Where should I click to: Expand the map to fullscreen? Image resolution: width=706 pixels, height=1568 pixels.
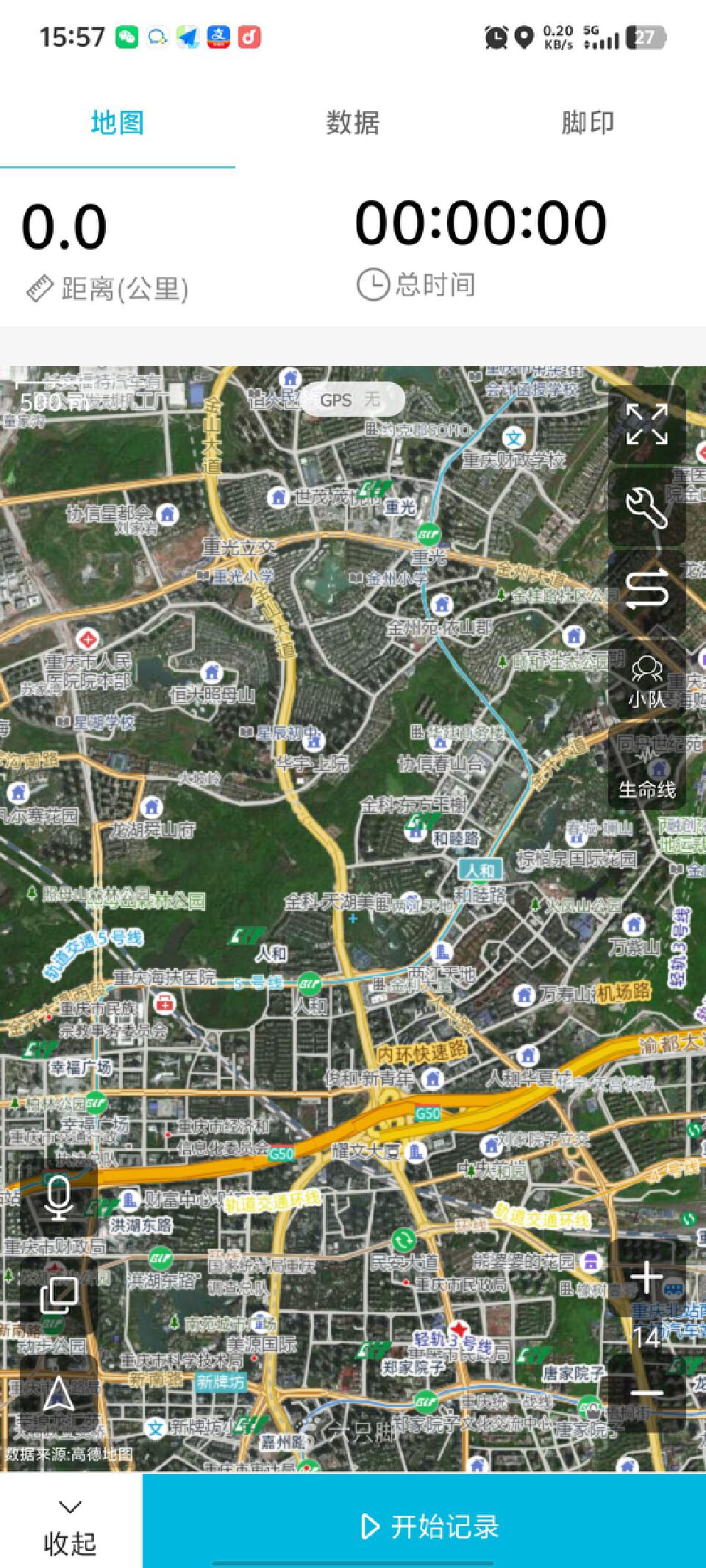point(646,424)
